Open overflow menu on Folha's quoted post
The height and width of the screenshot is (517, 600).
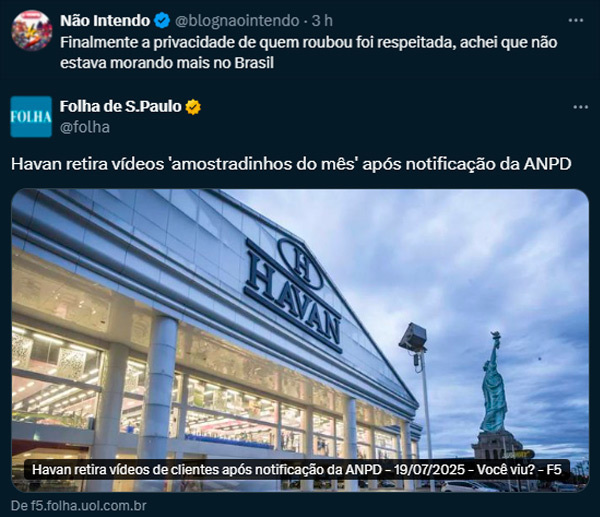(x=580, y=107)
